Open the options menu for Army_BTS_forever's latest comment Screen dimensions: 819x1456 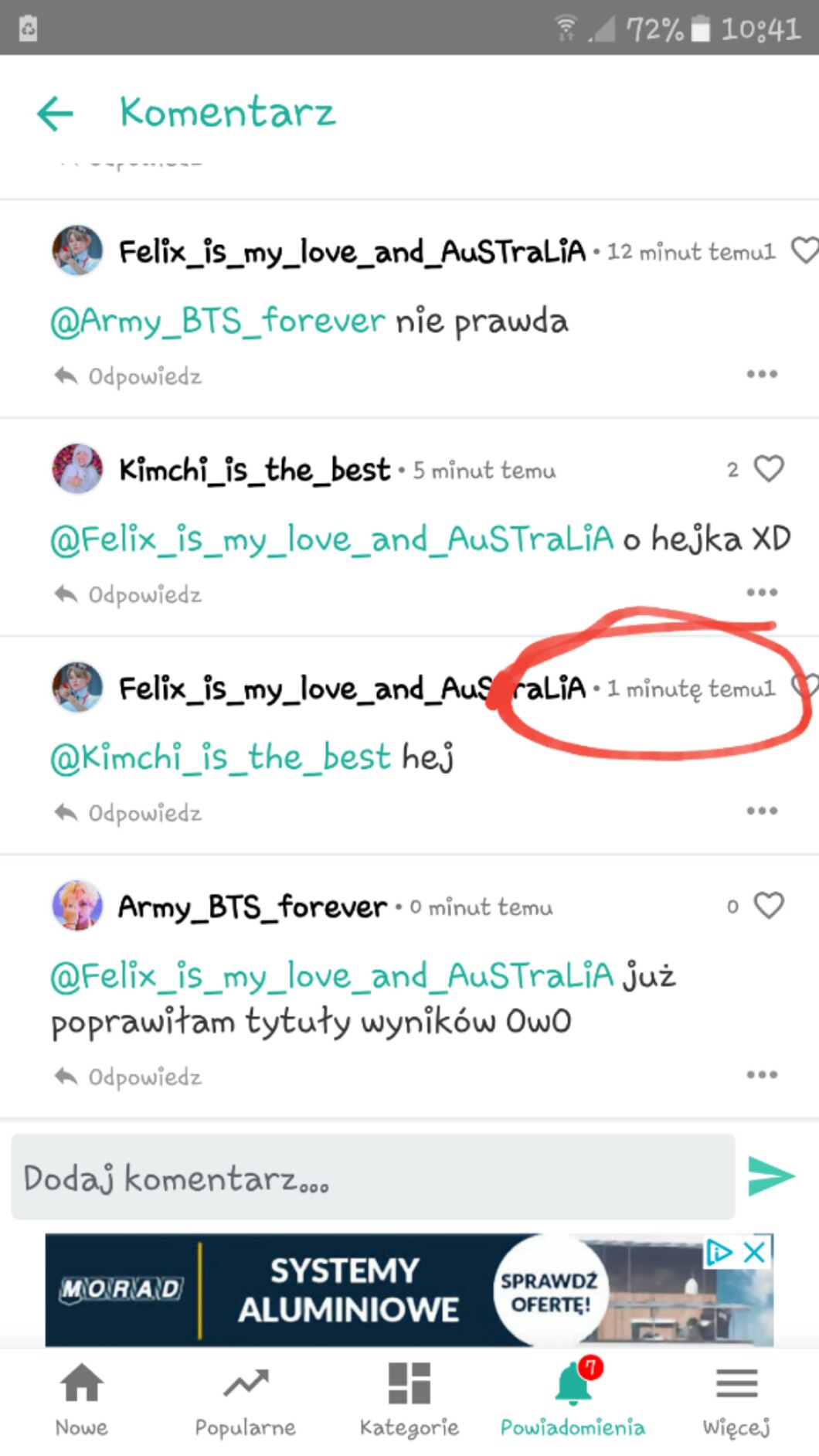(x=762, y=1075)
